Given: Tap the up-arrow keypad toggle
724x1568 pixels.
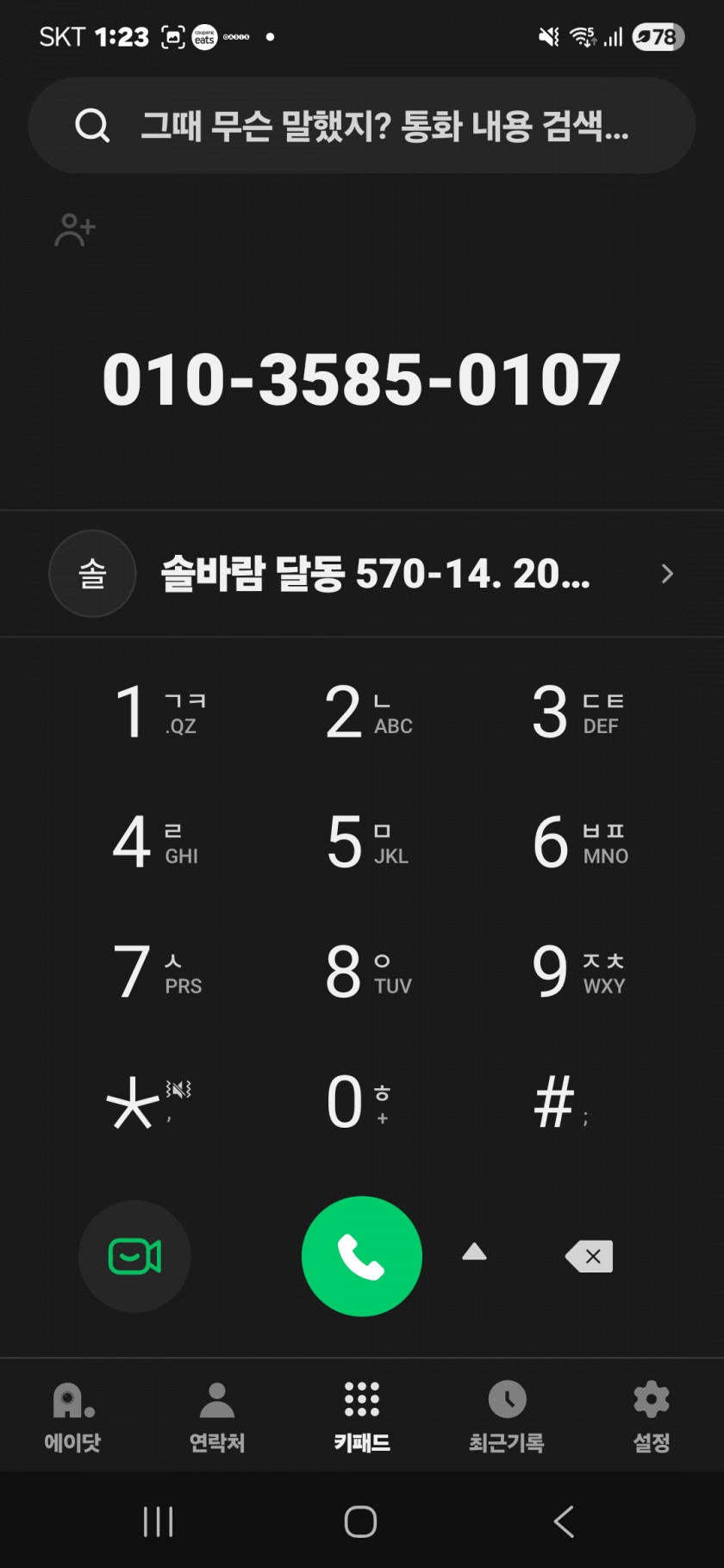Looking at the screenshot, I should pos(474,1252).
